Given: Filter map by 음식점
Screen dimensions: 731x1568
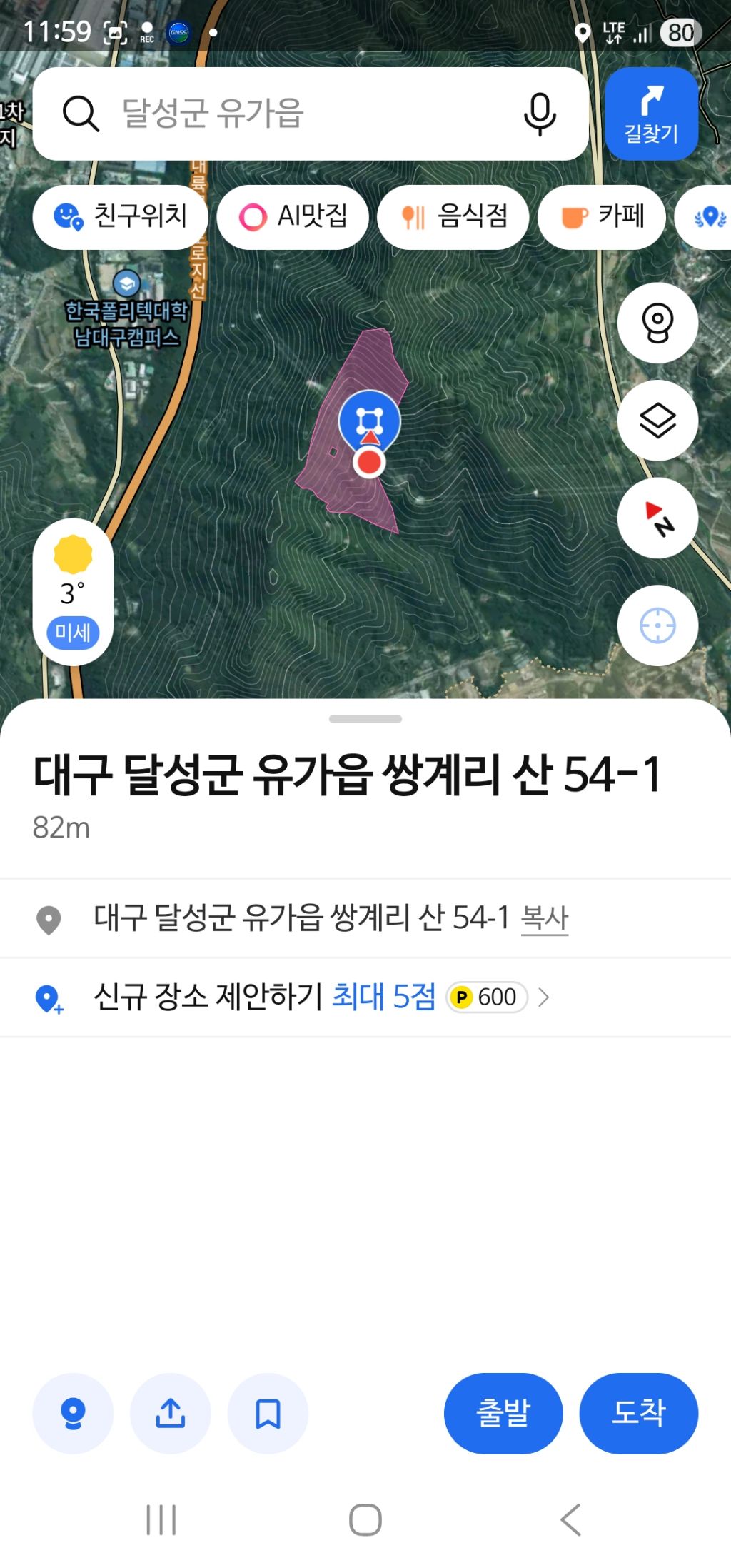Looking at the screenshot, I should point(453,216).
